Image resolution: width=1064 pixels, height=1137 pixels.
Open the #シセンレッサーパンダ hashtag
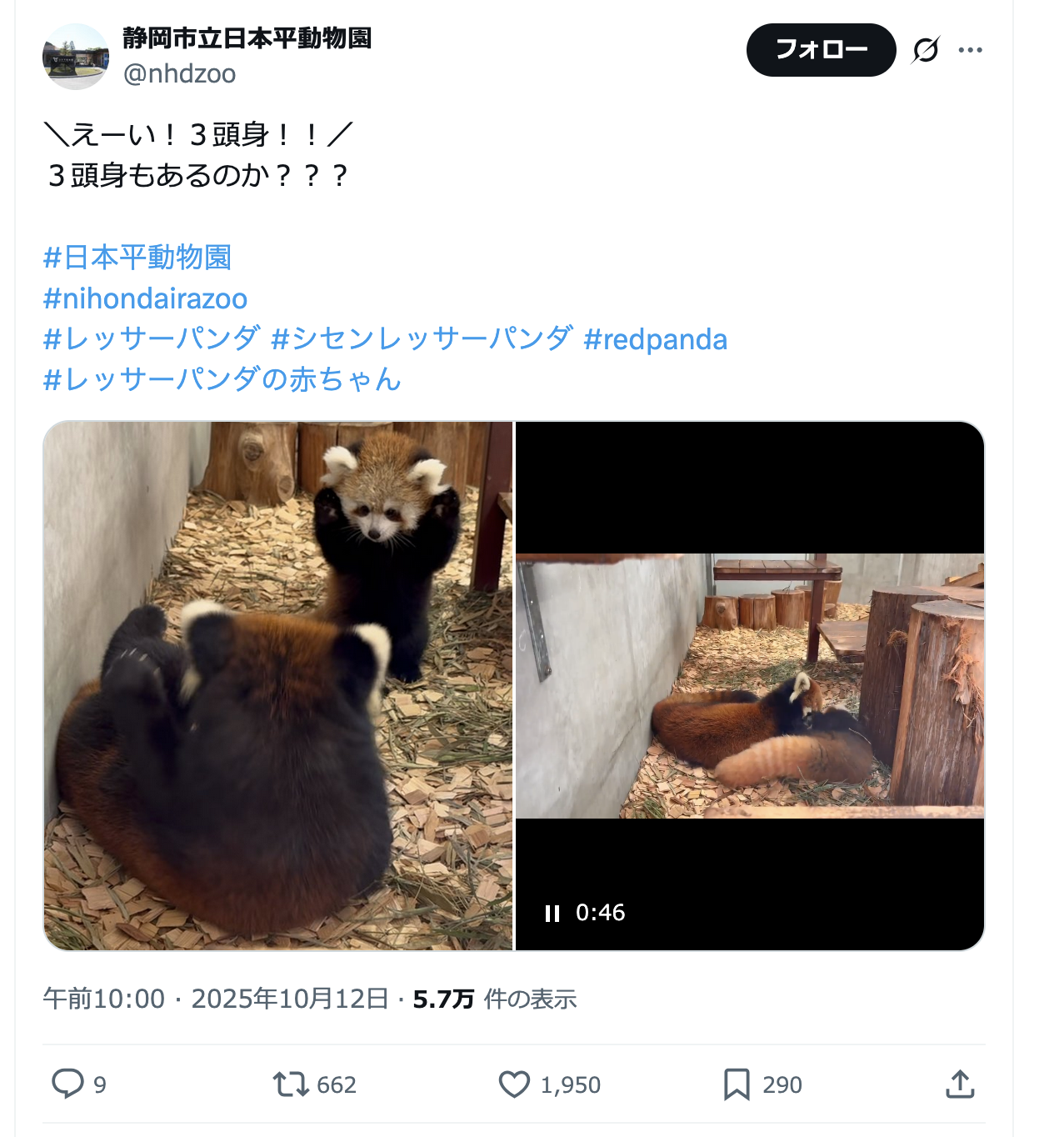[x=422, y=339]
